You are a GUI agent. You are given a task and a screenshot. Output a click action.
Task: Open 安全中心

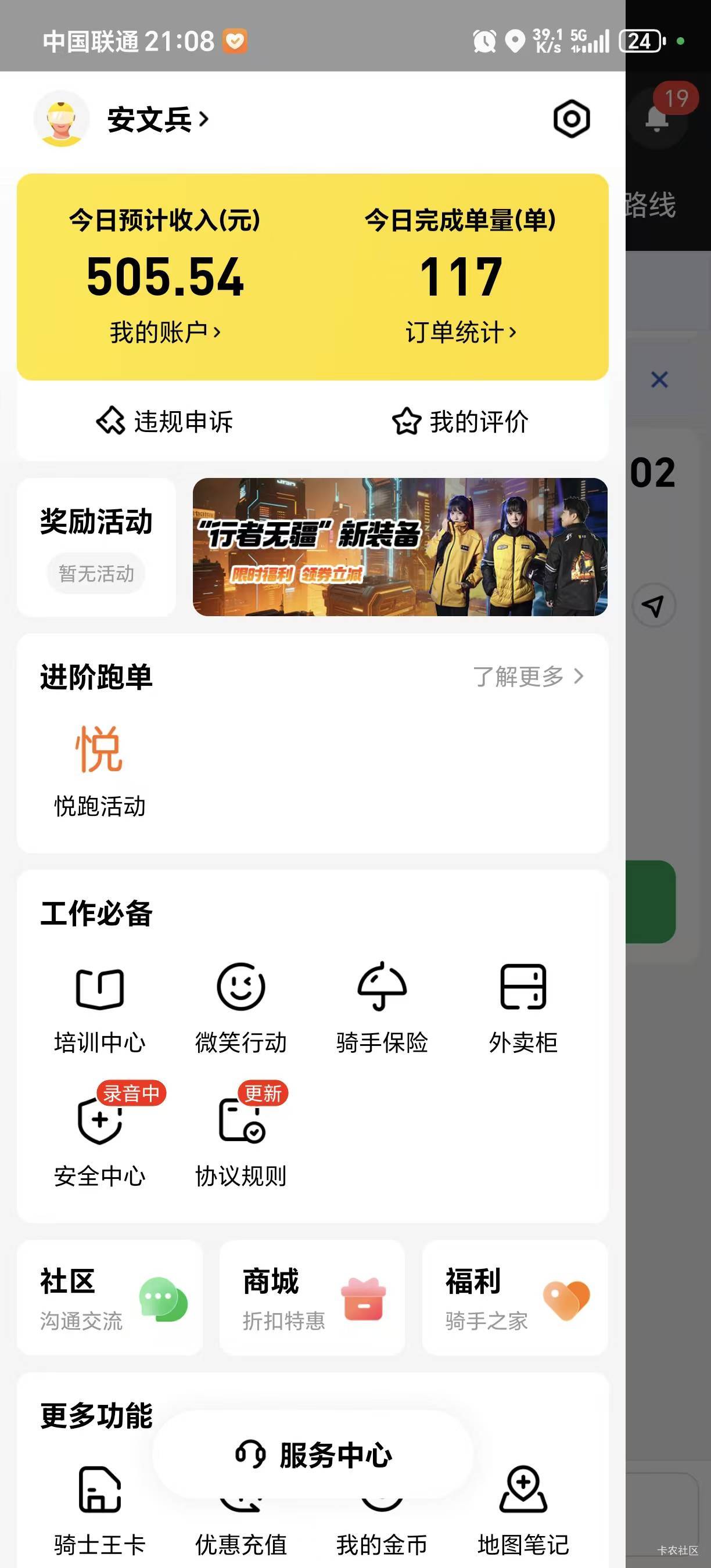99,1138
